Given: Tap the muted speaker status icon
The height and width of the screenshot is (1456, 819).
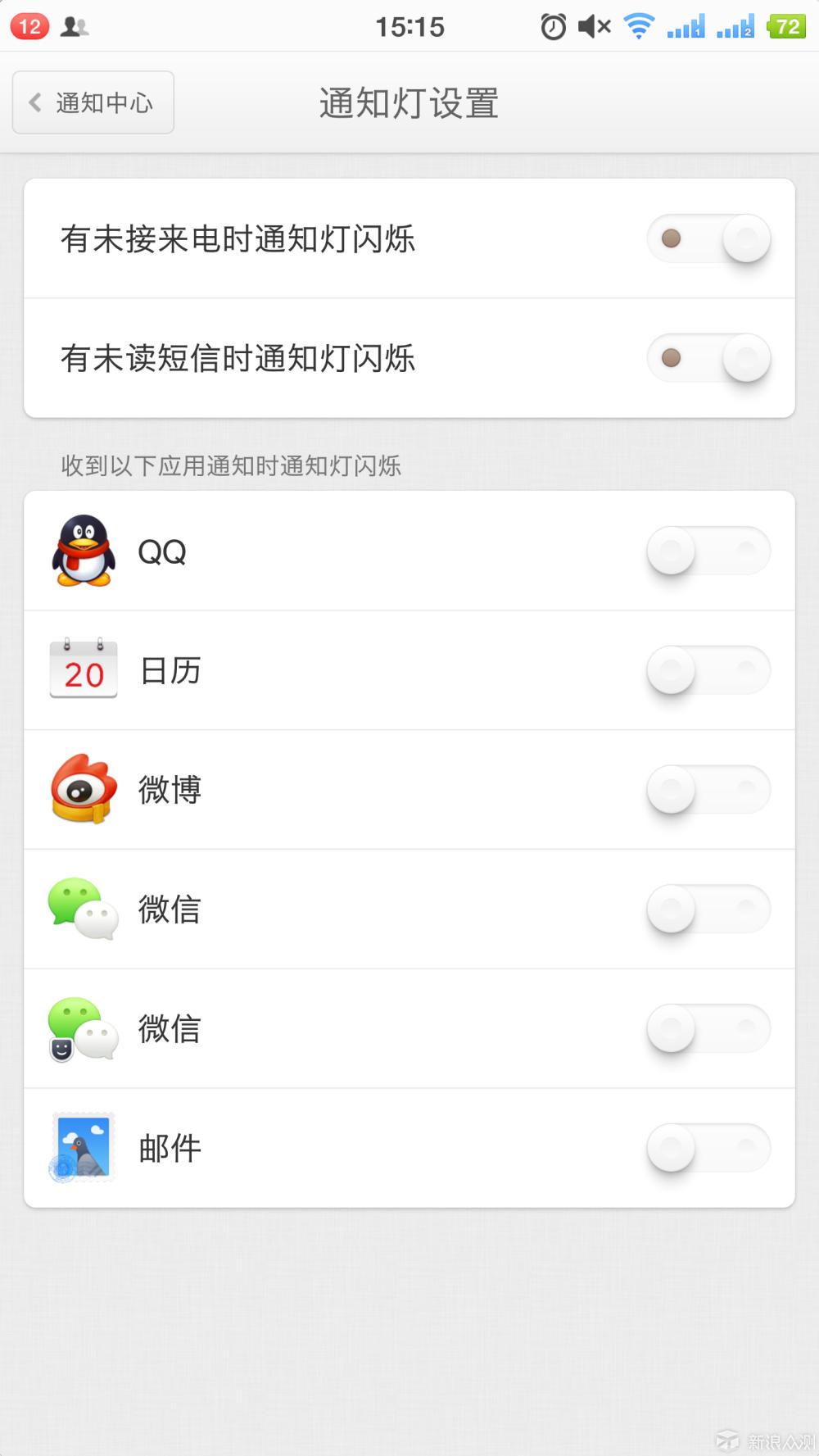Looking at the screenshot, I should point(592,26).
